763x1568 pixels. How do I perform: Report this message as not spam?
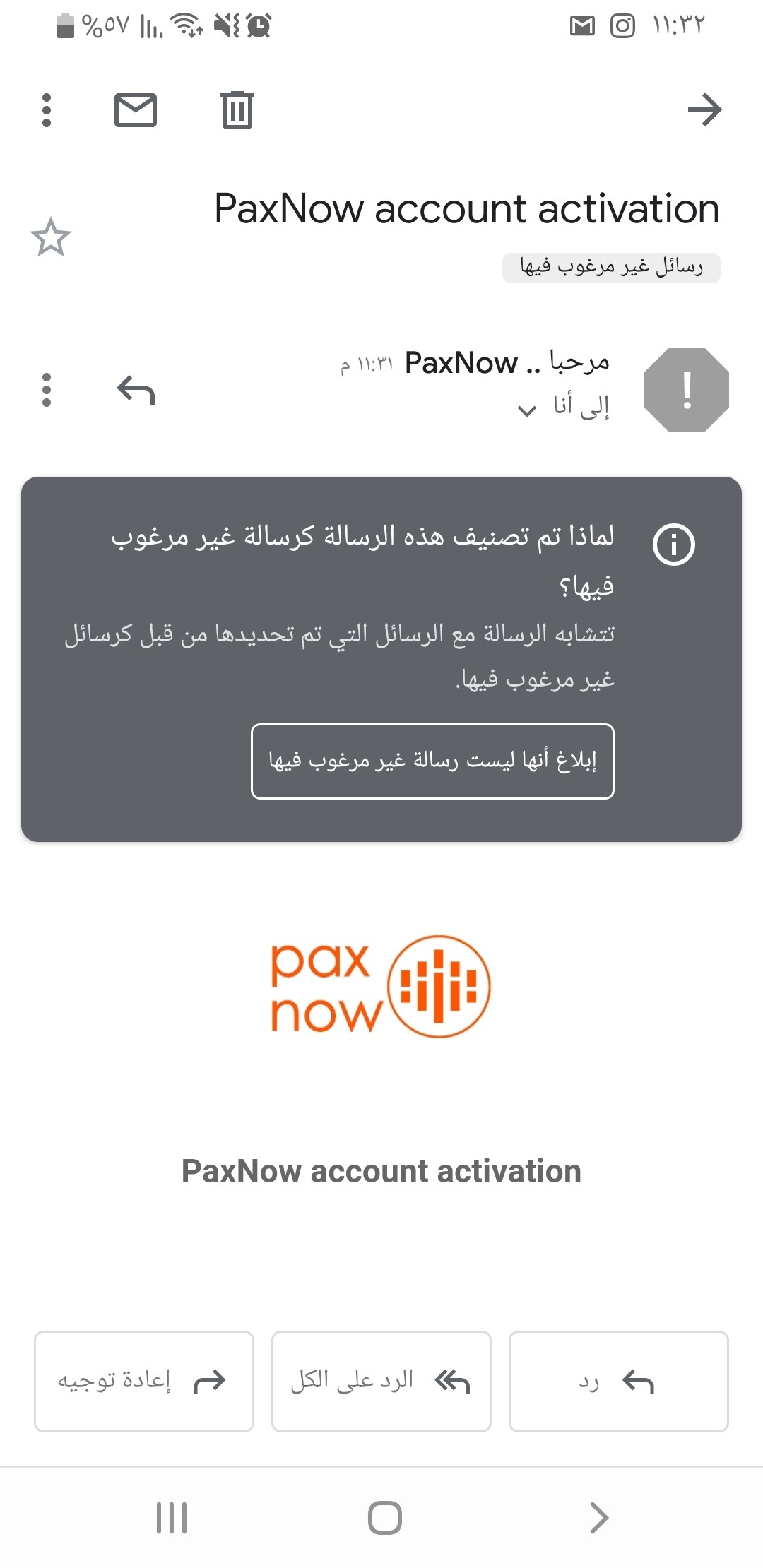pyautogui.click(x=432, y=761)
